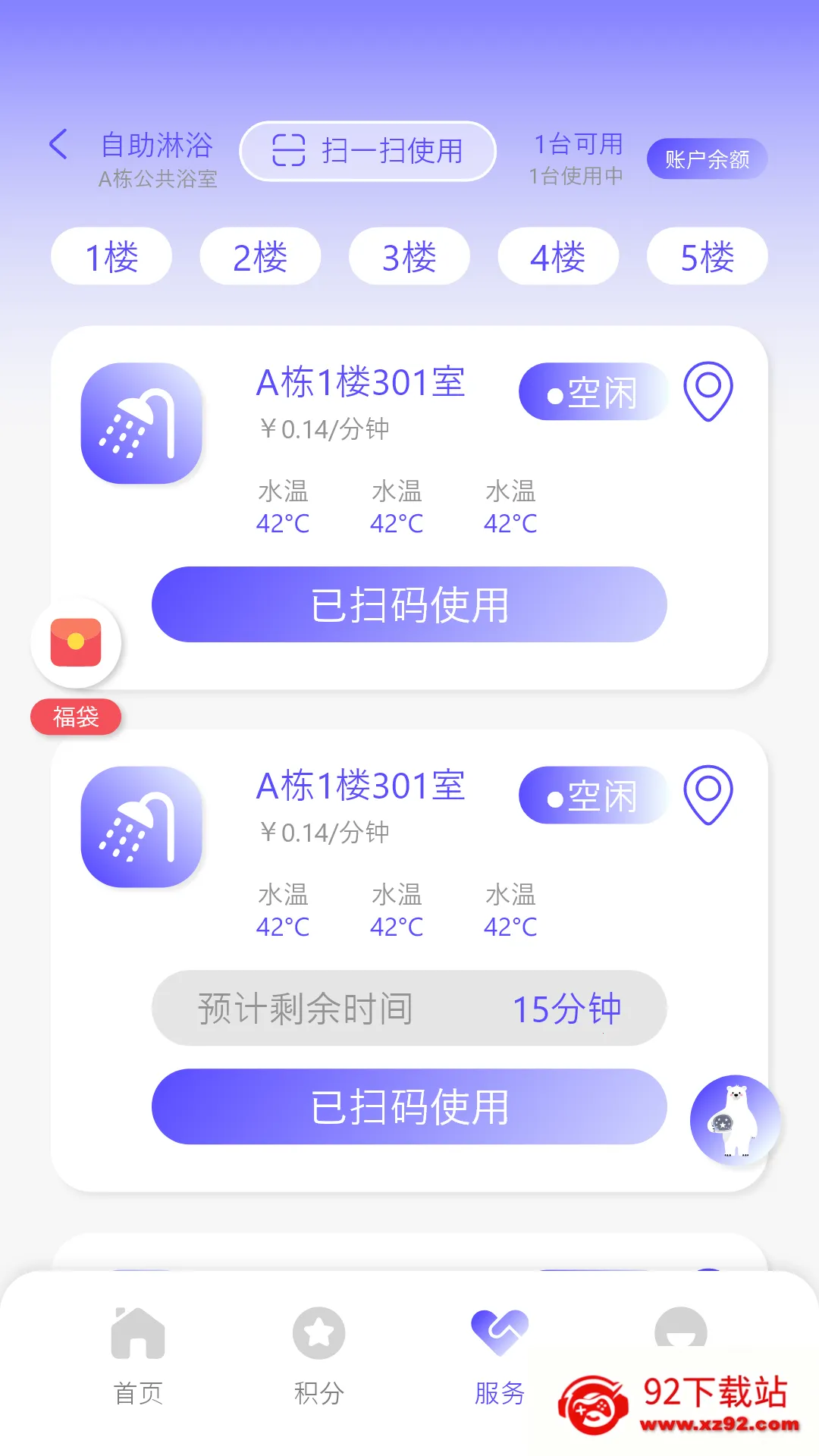Select the 2楼 floor filter
This screenshot has width=819, height=1456.
[259, 256]
